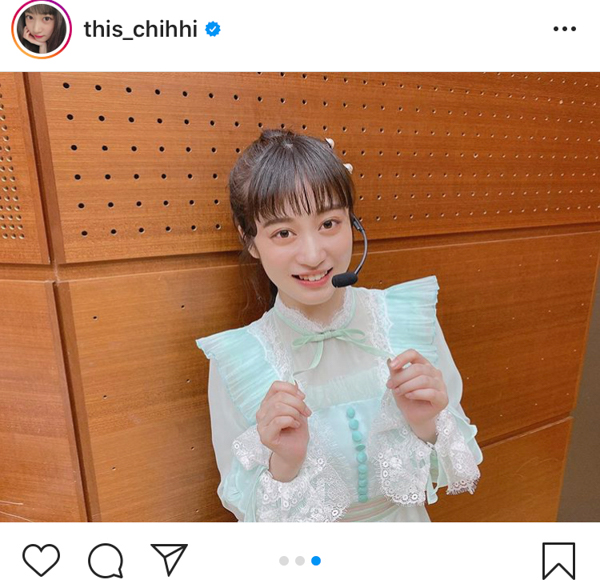This screenshot has height=580, width=600.
Task: Open the this_chihhi username profile link
Action: click(x=142, y=29)
